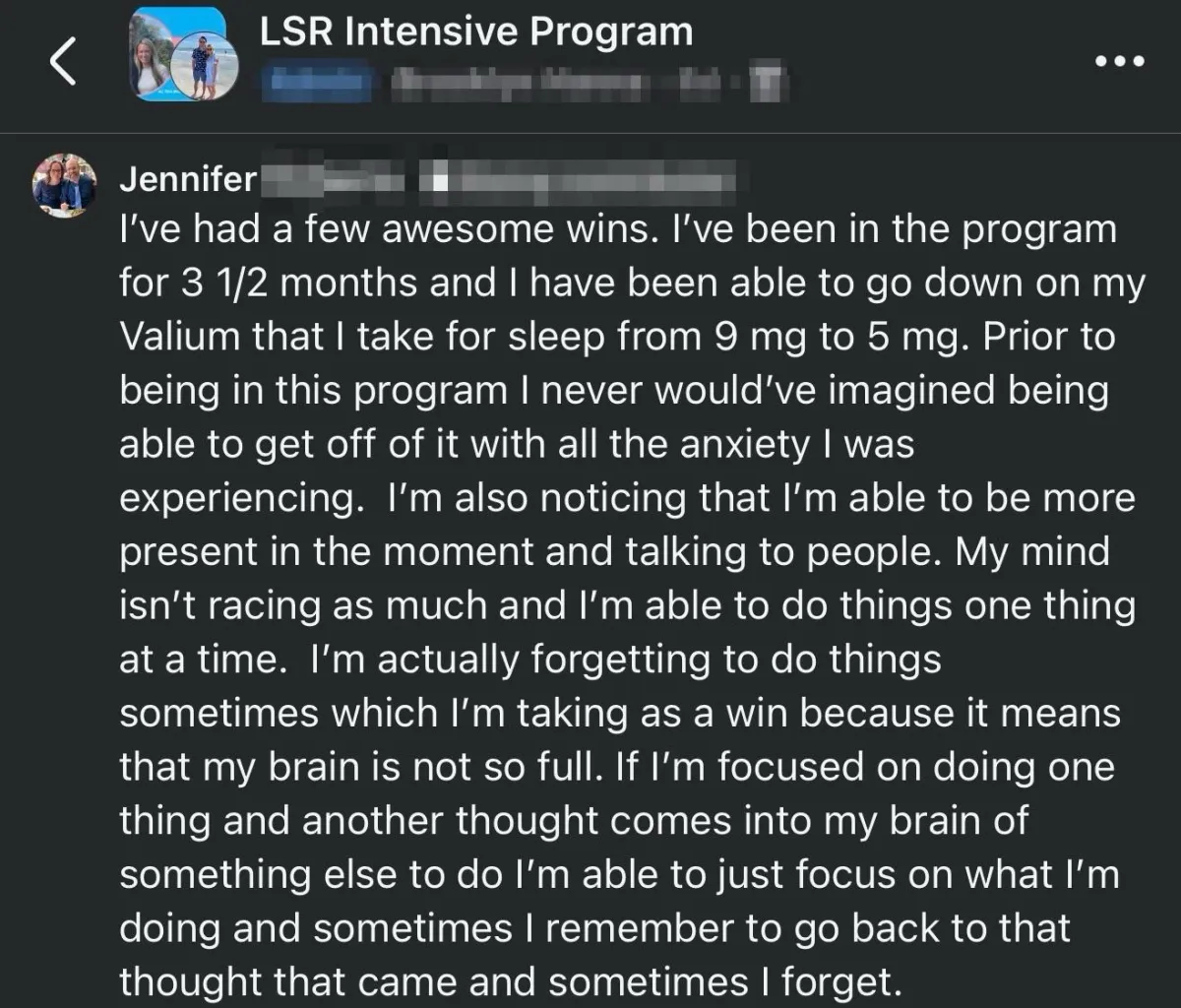Open the three-dot overflow menu
Image resolution: width=1181 pixels, height=1008 pixels.
pos(1119,61)
